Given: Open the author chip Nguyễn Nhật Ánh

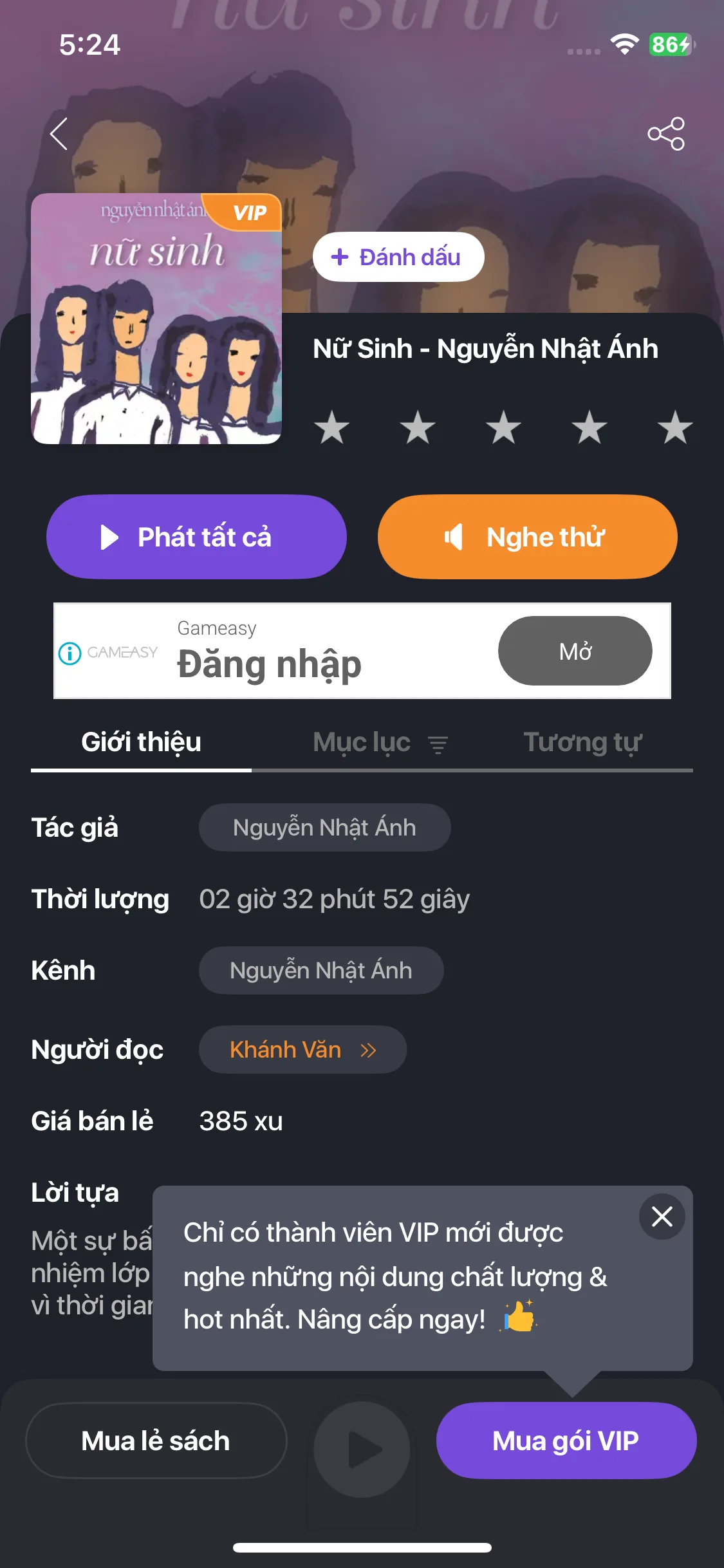Looking at the screenshot, I should tap(324, 828).
